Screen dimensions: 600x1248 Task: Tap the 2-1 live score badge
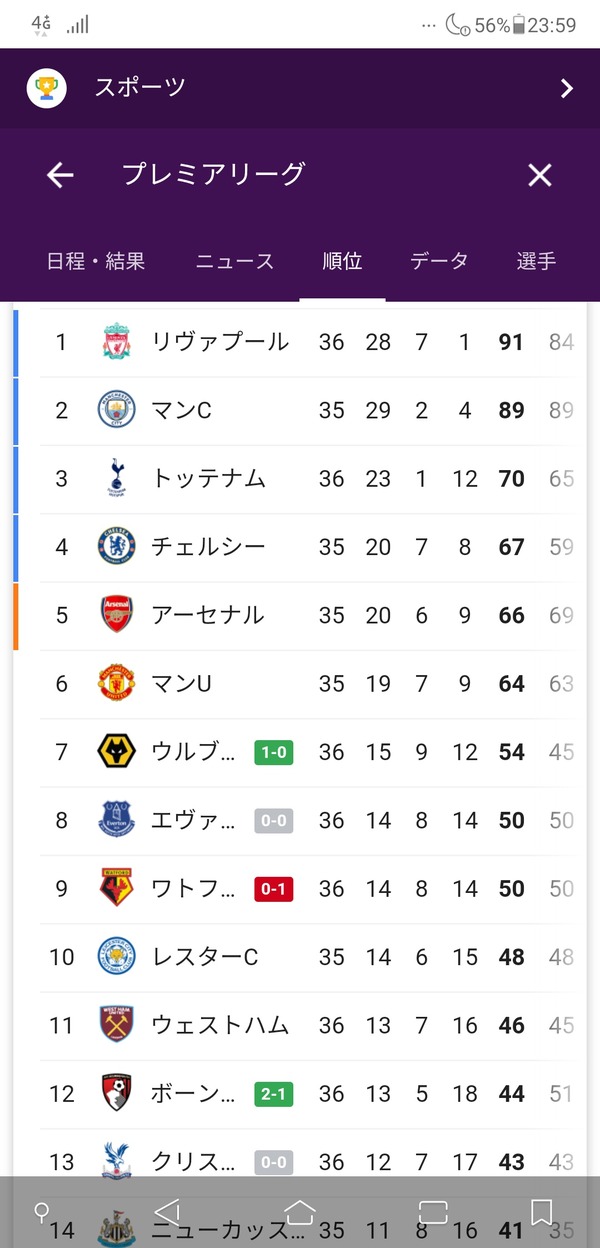(273, 1094)
